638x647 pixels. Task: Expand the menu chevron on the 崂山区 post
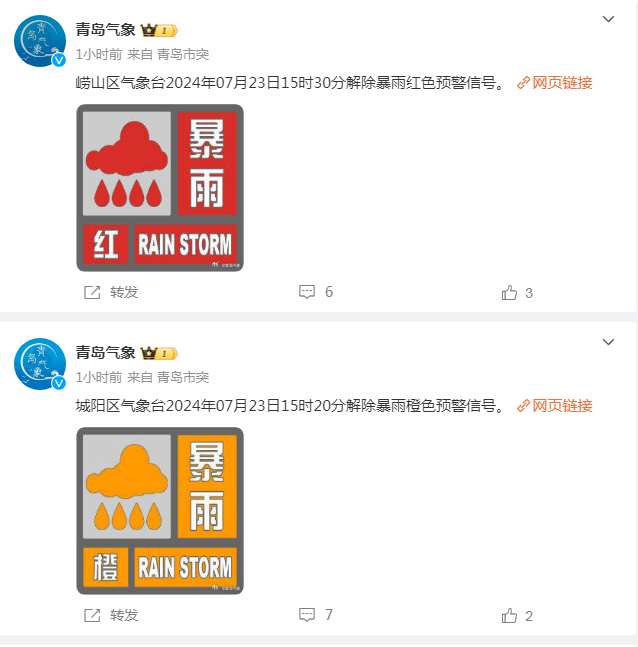pos(608,19)
